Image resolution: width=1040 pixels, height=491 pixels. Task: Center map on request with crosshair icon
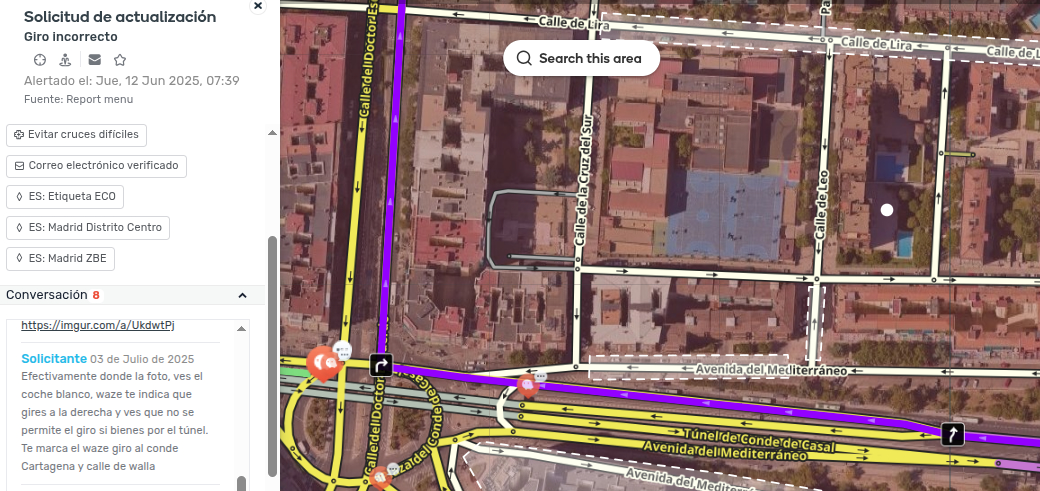pos(40,60)
